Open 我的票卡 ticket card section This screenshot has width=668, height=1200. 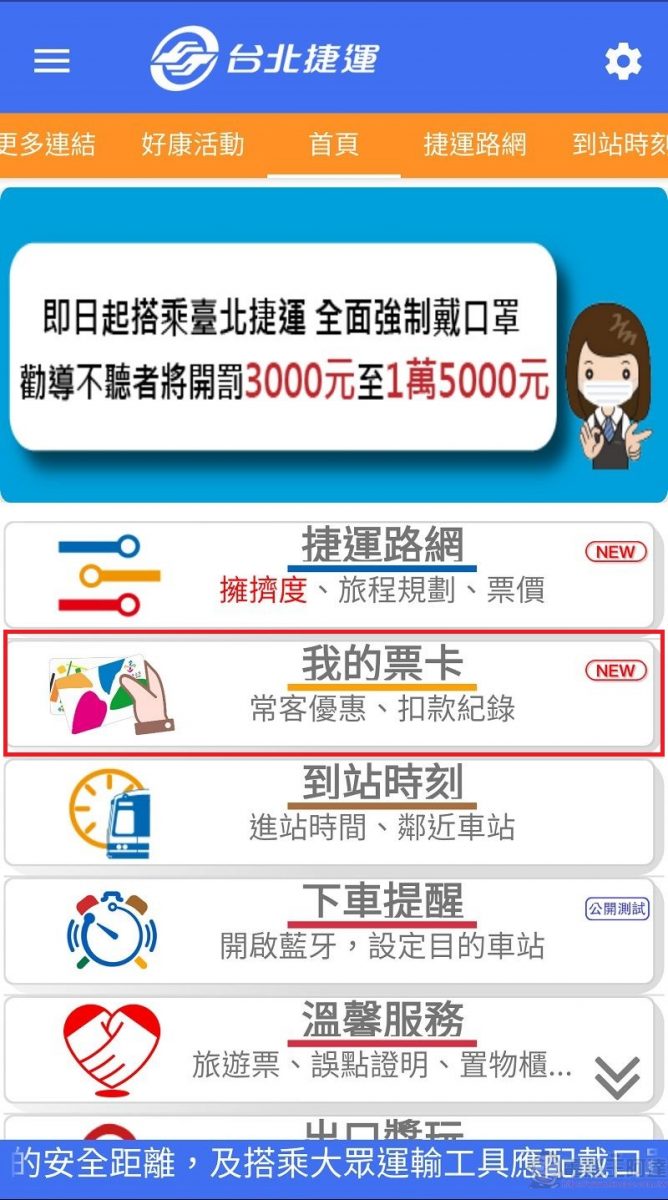[332, 692]
